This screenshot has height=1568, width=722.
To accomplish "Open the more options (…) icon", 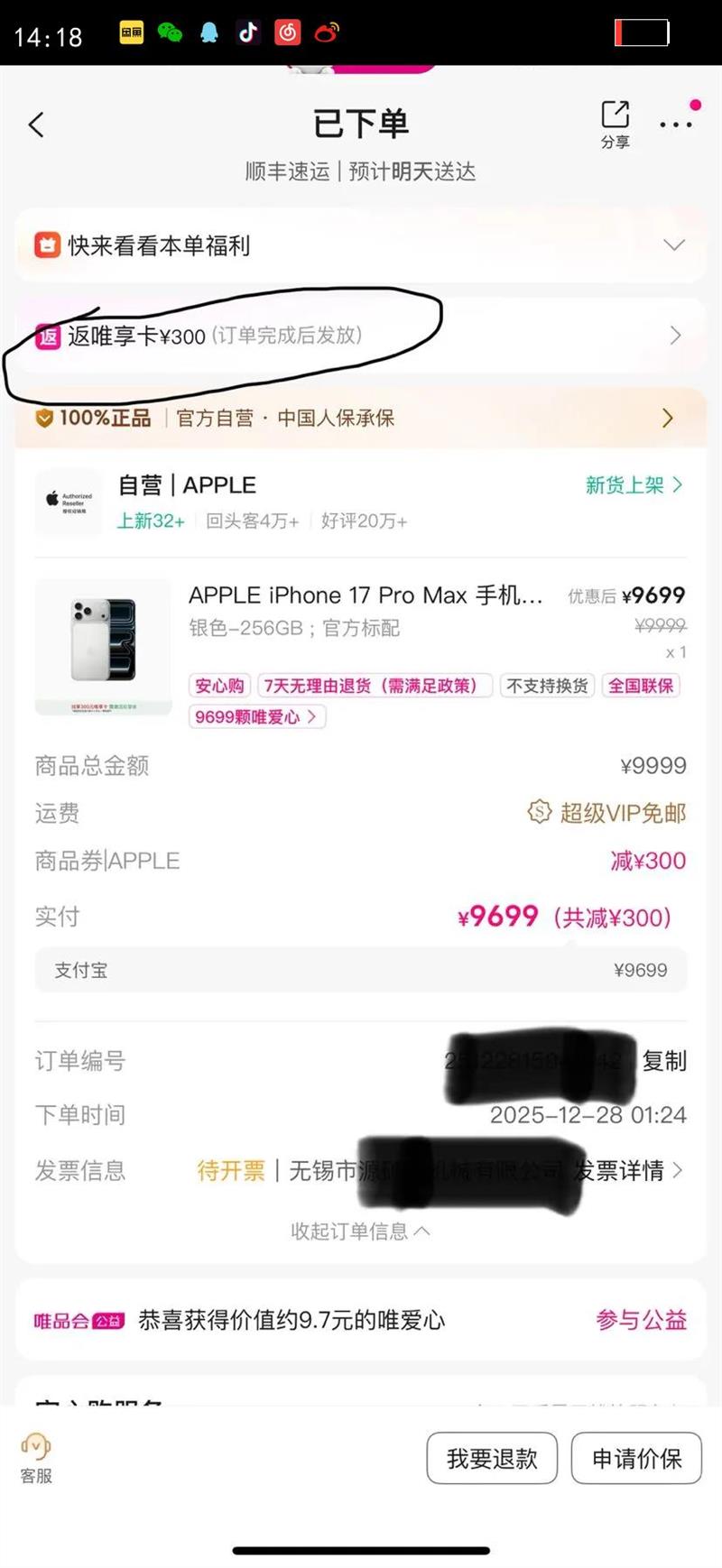I will [x=675, y=125].
